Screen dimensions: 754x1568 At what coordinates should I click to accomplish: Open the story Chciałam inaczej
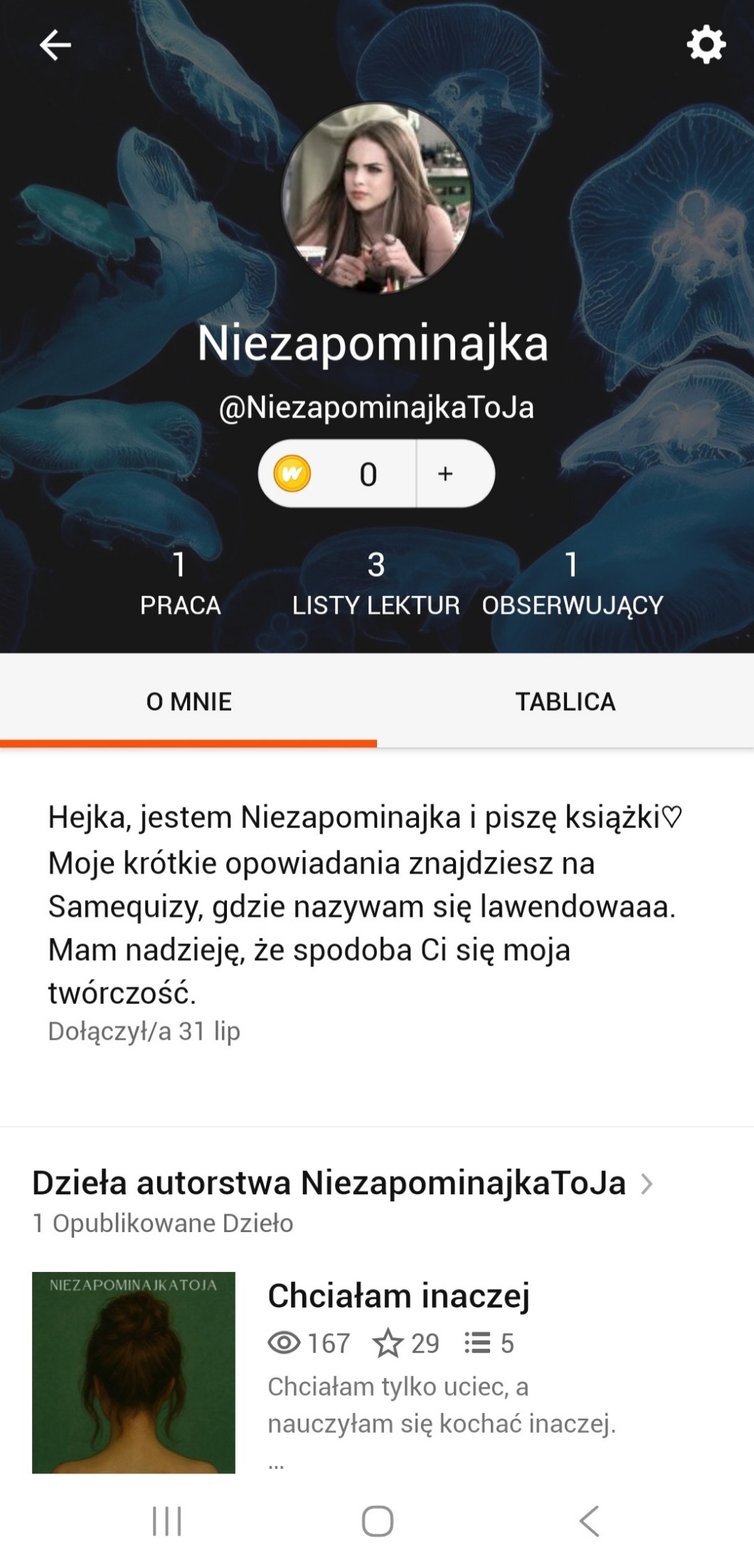(x=398, y=1295)
